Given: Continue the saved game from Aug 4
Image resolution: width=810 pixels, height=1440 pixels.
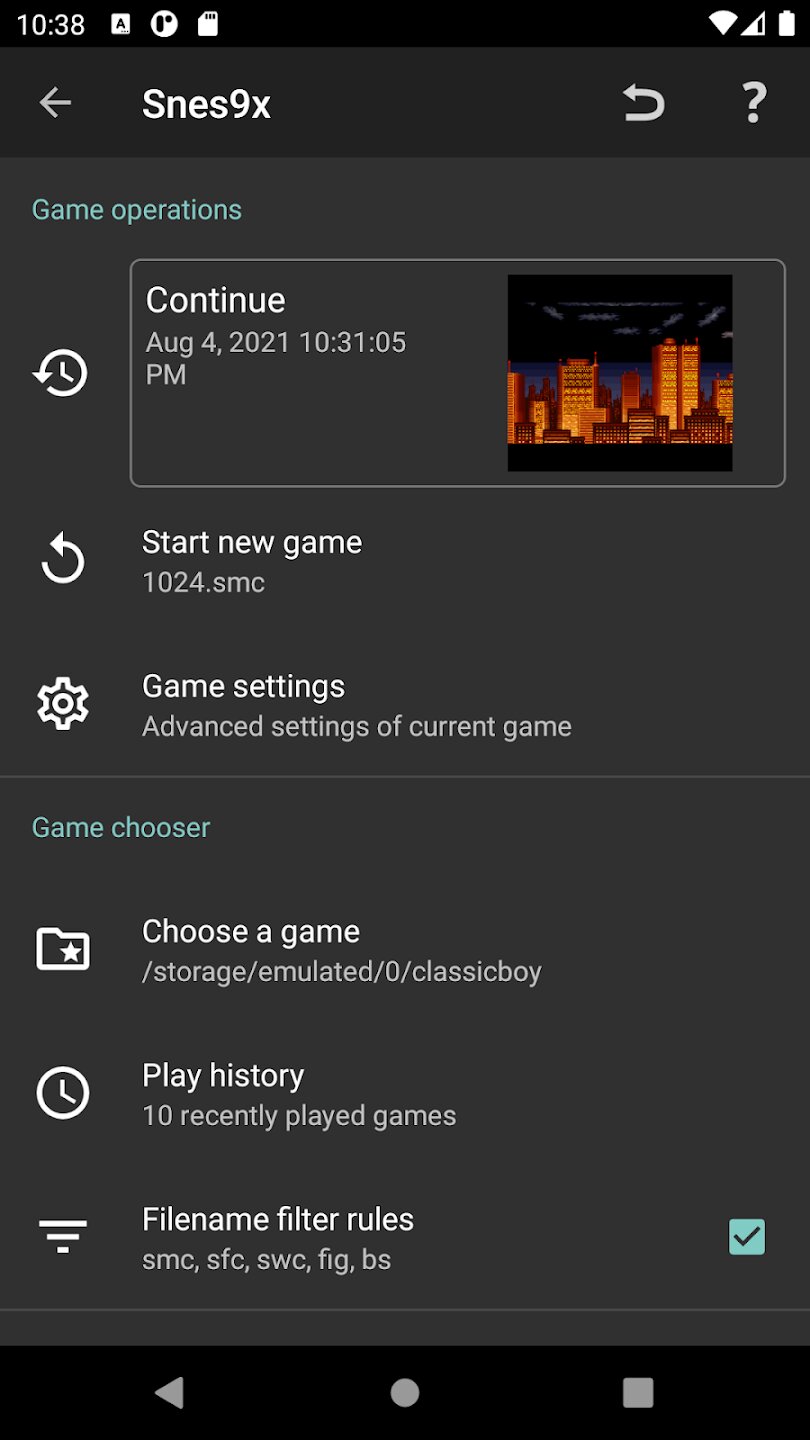Looking at the screenshot, I should pyautogui.click(x=457, y=373).
